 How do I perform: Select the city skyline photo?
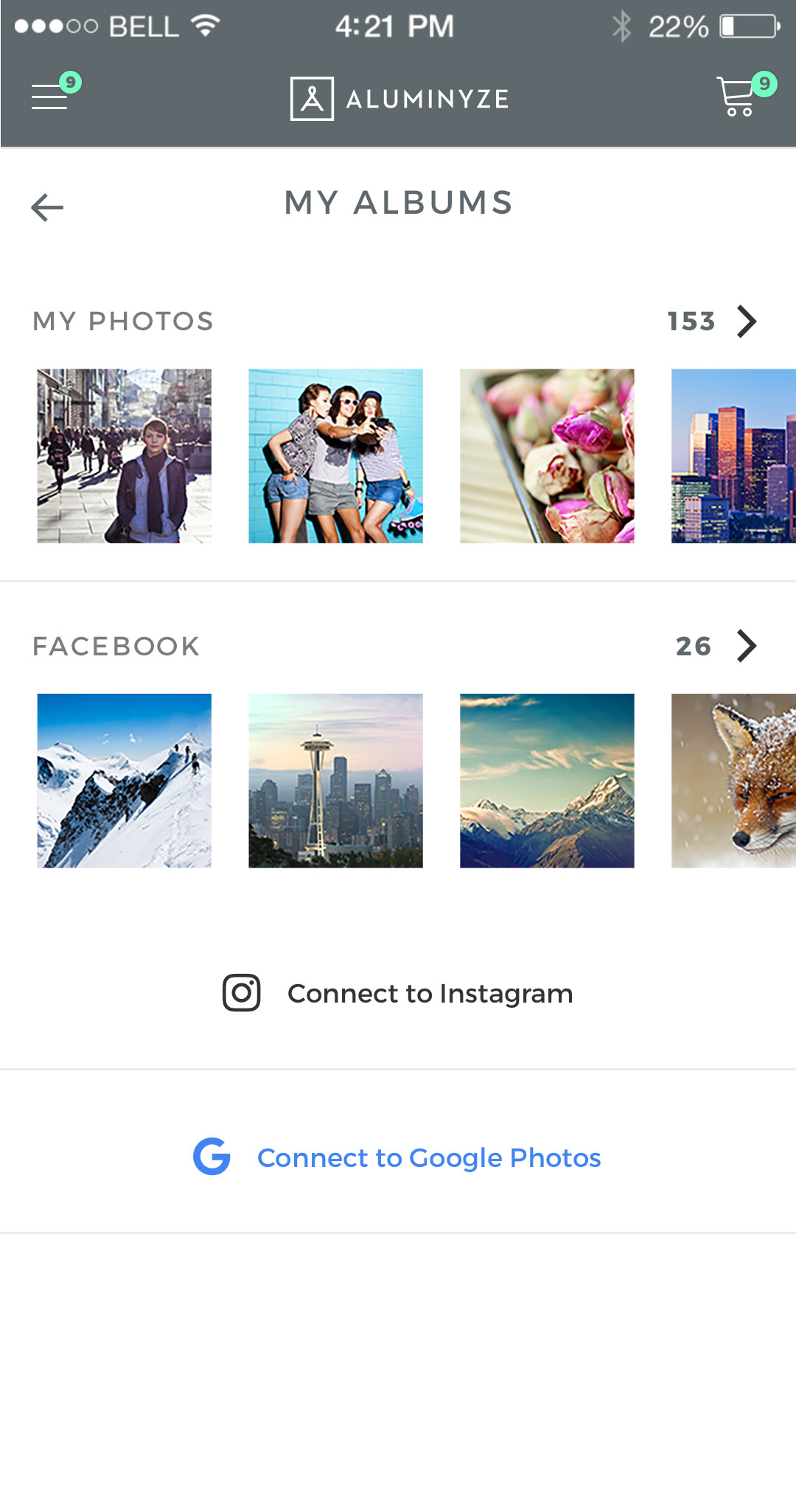point(733,456)
